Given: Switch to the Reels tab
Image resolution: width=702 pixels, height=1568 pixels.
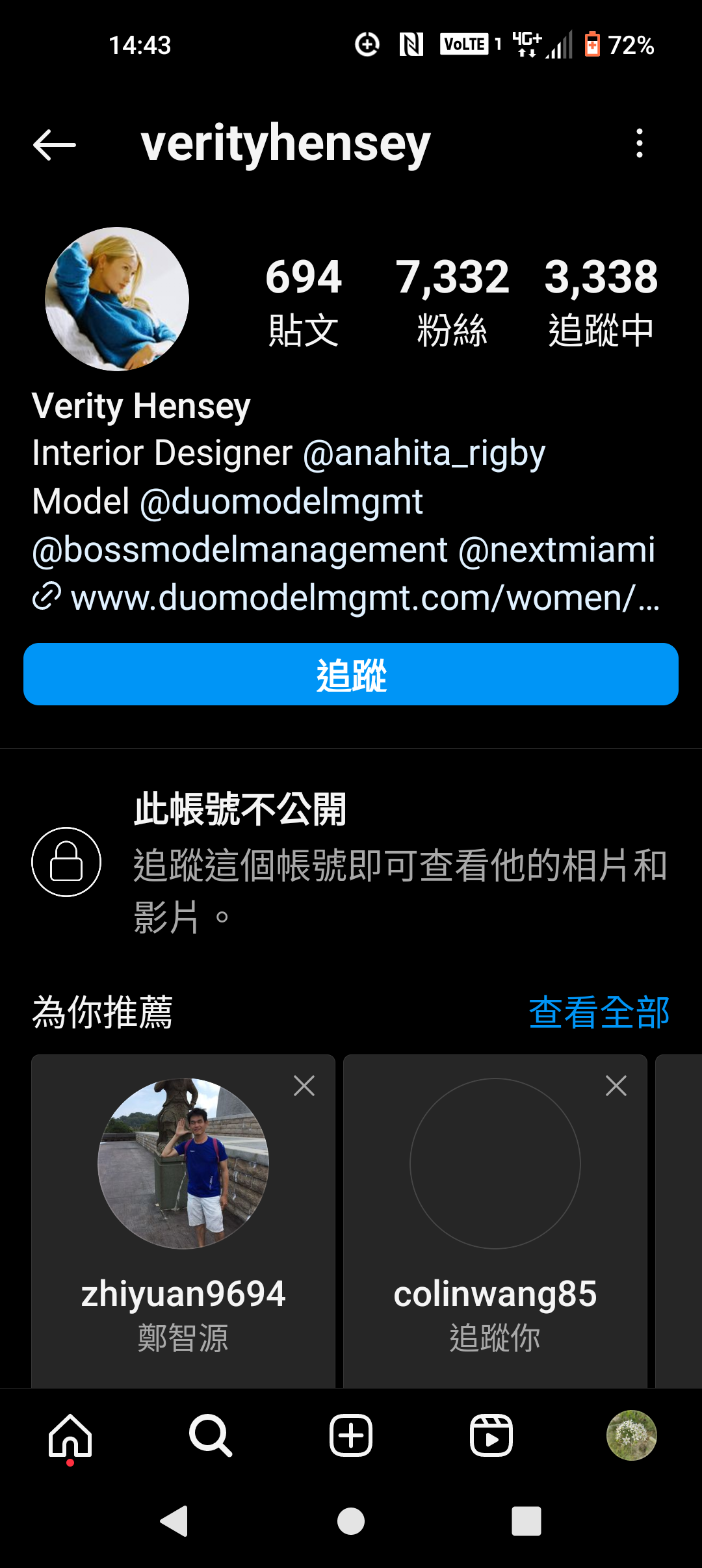Looking at the screenshot, I should coord(491,1435).
